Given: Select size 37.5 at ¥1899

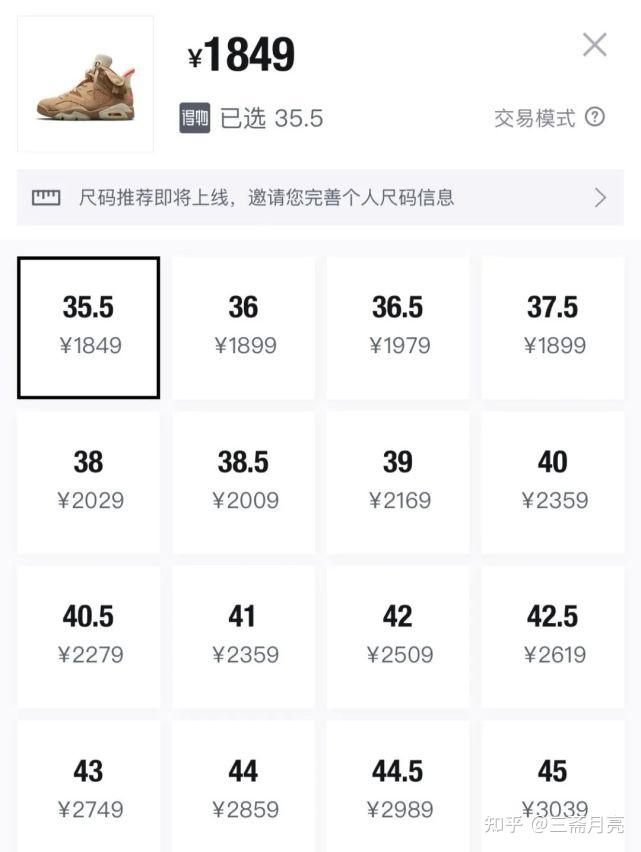Looking at the screenshot, I should click(552, 327).
